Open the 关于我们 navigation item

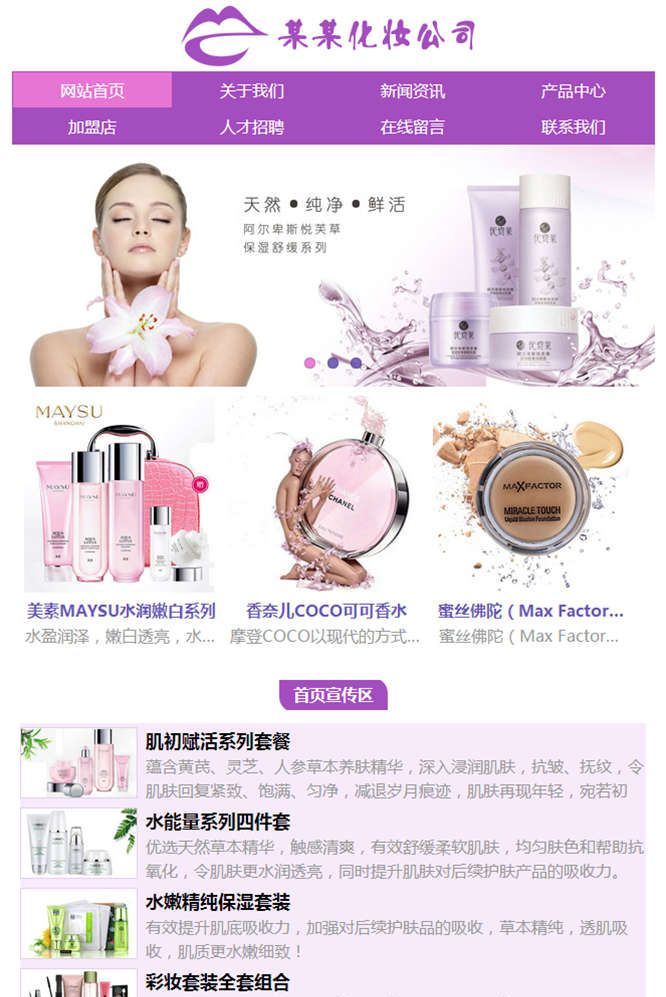(x=252, y=91)
